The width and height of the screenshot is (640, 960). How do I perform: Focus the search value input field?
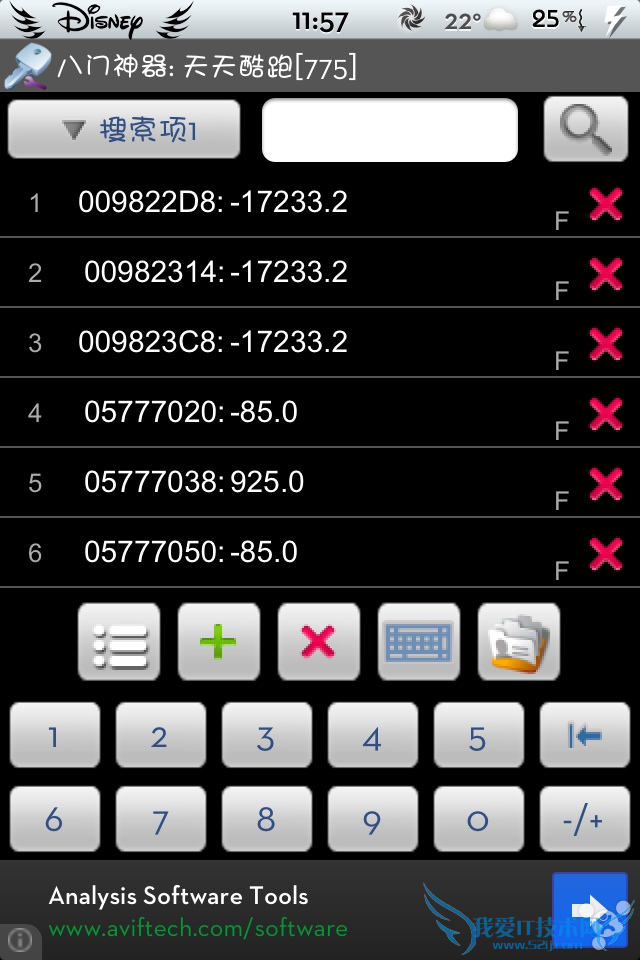click(389, 130)
